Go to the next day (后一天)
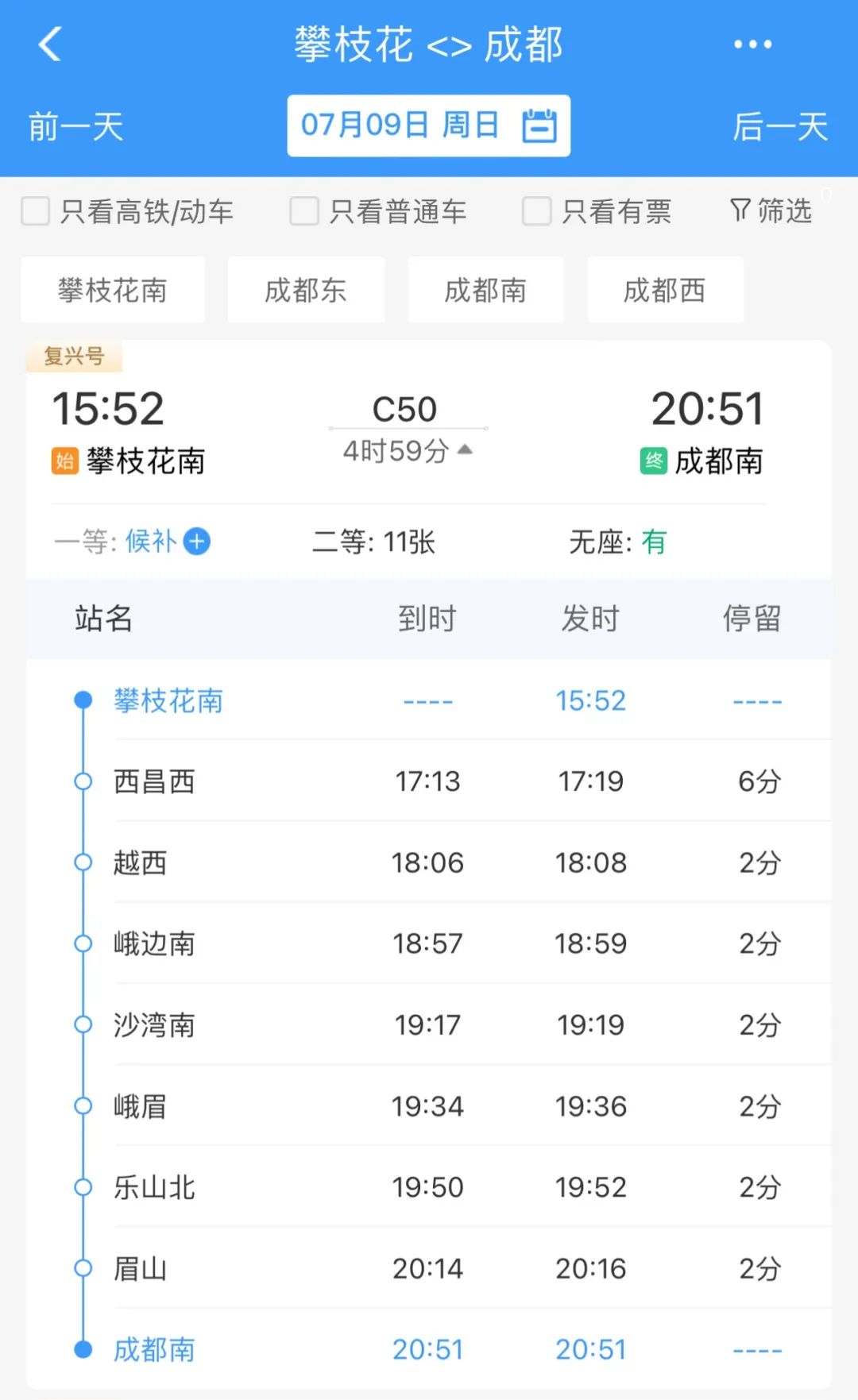The height and width of the screenshot is (1400, 858). pyautogui.click(x=780, y=127)
